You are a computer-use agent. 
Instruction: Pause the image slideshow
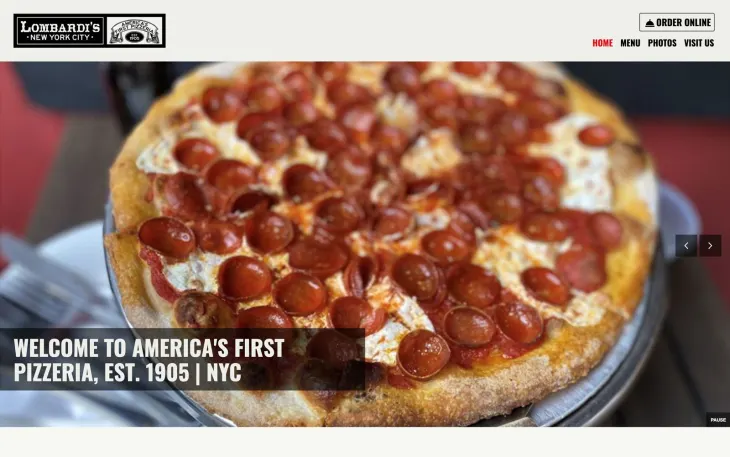pyautogui.click(x=718, y=420)
